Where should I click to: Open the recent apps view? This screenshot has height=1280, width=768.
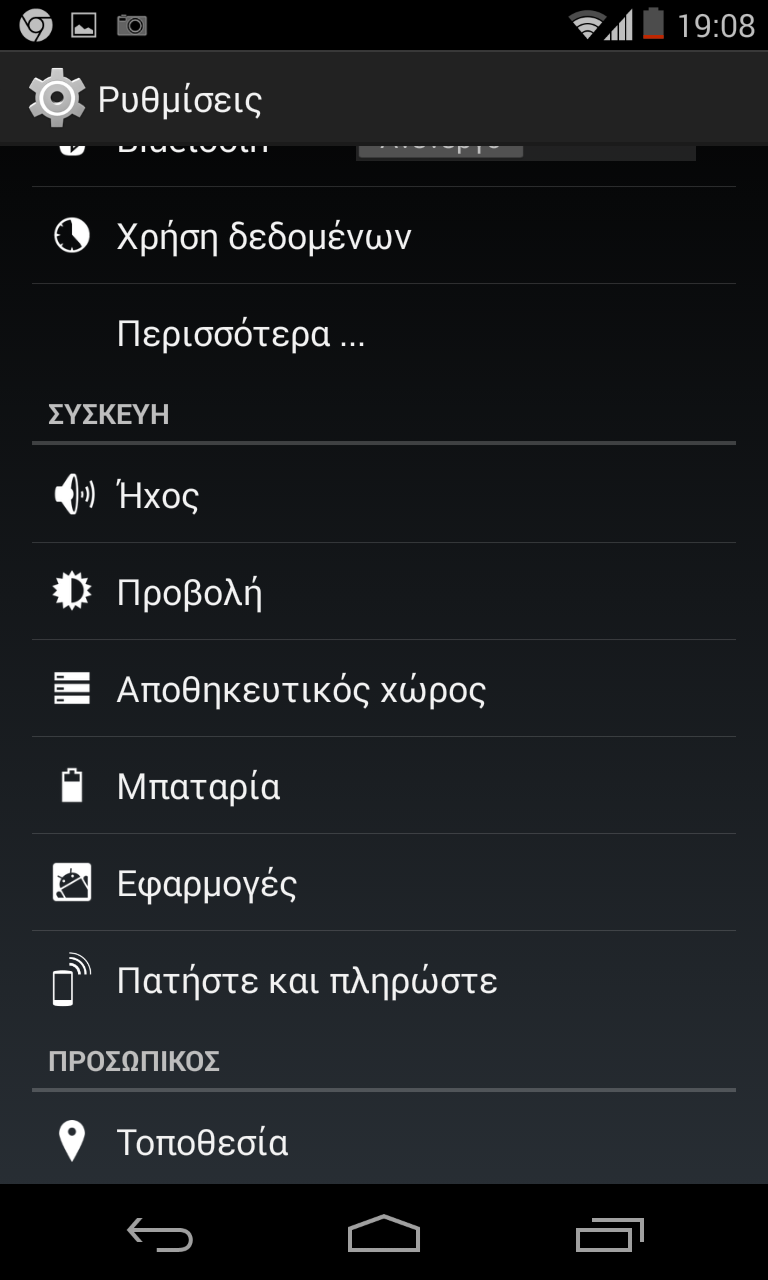(610, 1234)
